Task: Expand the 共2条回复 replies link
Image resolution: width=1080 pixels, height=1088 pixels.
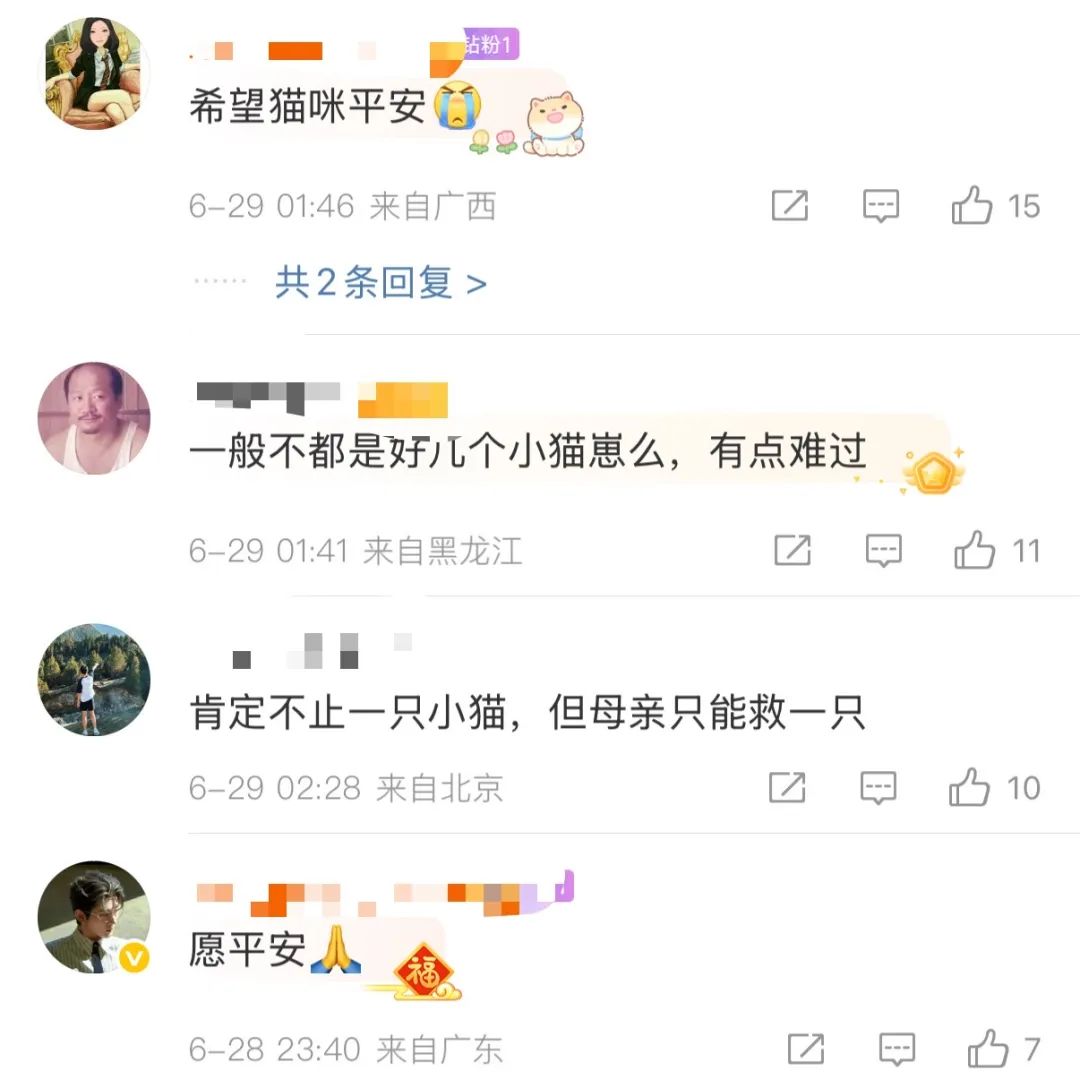Action: tap(381, 284)
